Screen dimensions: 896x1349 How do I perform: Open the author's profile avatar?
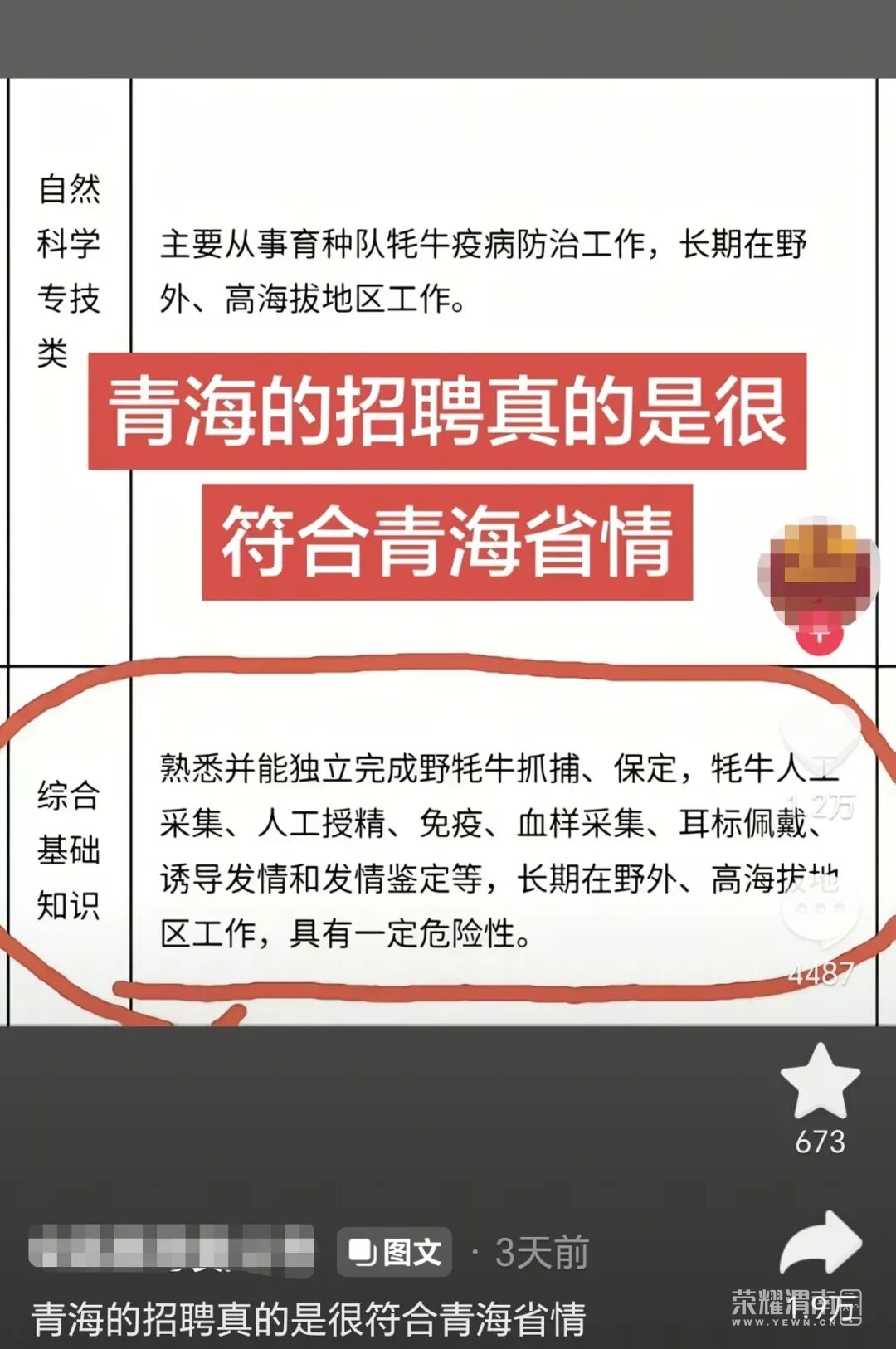(819, 571)
